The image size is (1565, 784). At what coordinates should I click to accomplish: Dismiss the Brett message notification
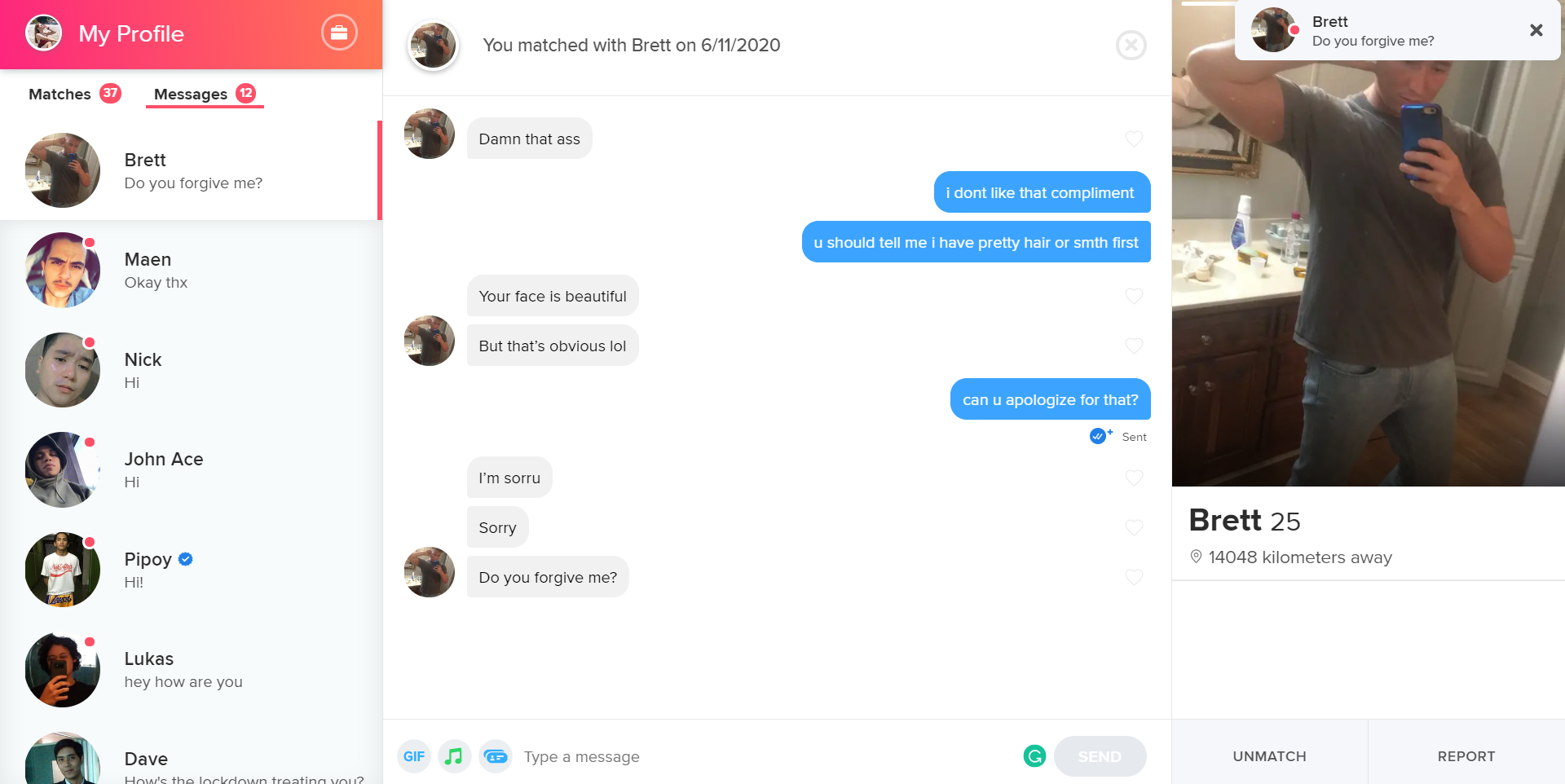[1536, 30]
